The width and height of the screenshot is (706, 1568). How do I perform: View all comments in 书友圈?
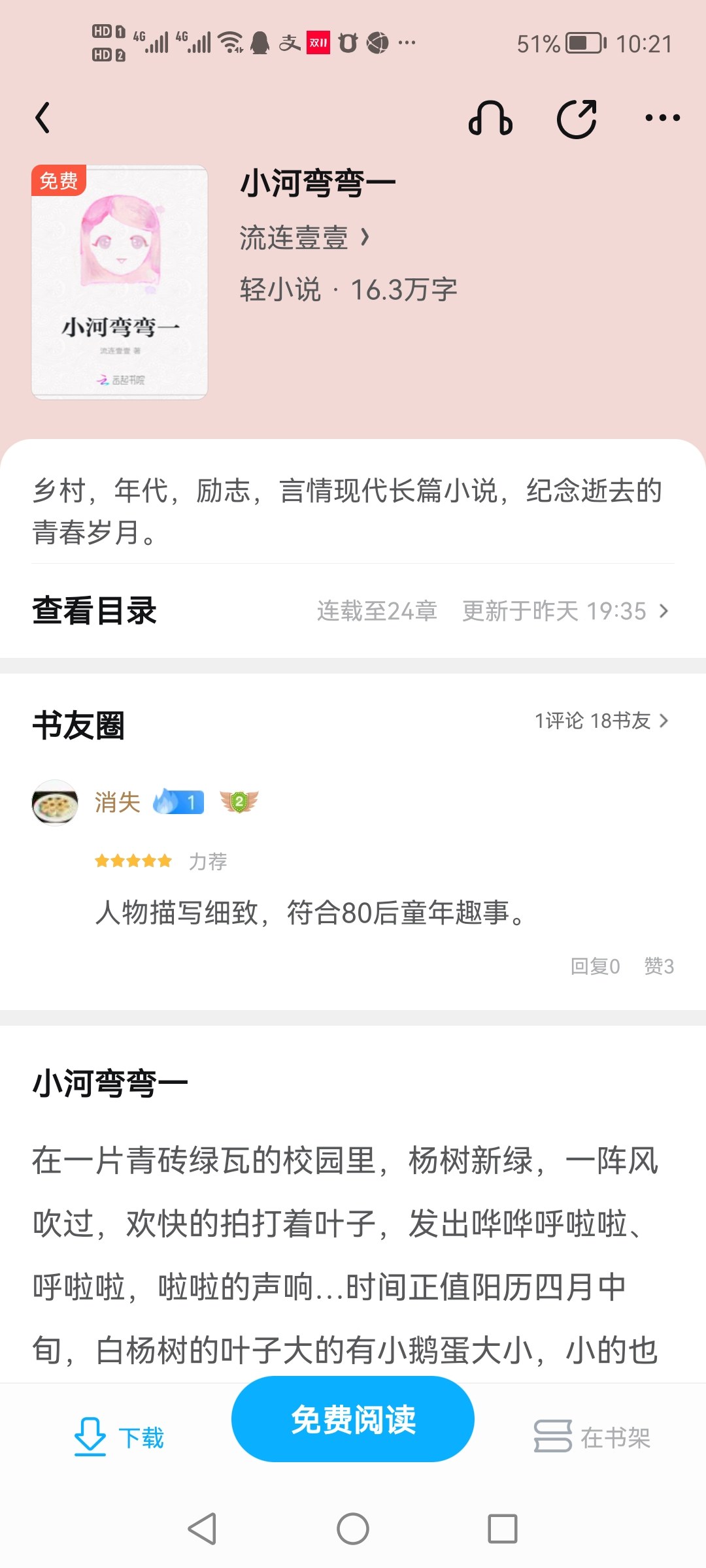(601, 721)
